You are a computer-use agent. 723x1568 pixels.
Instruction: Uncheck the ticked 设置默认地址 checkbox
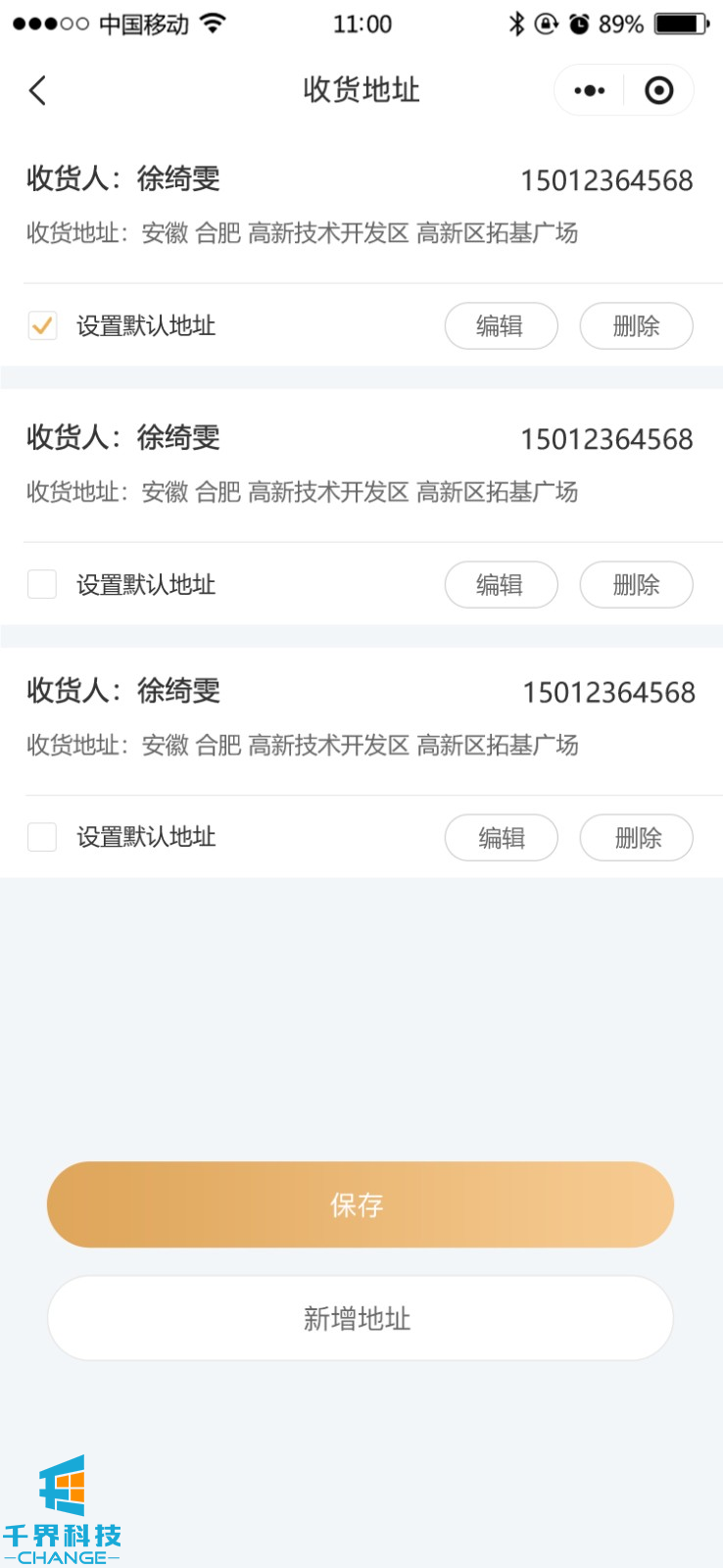(x=42, y=325)
